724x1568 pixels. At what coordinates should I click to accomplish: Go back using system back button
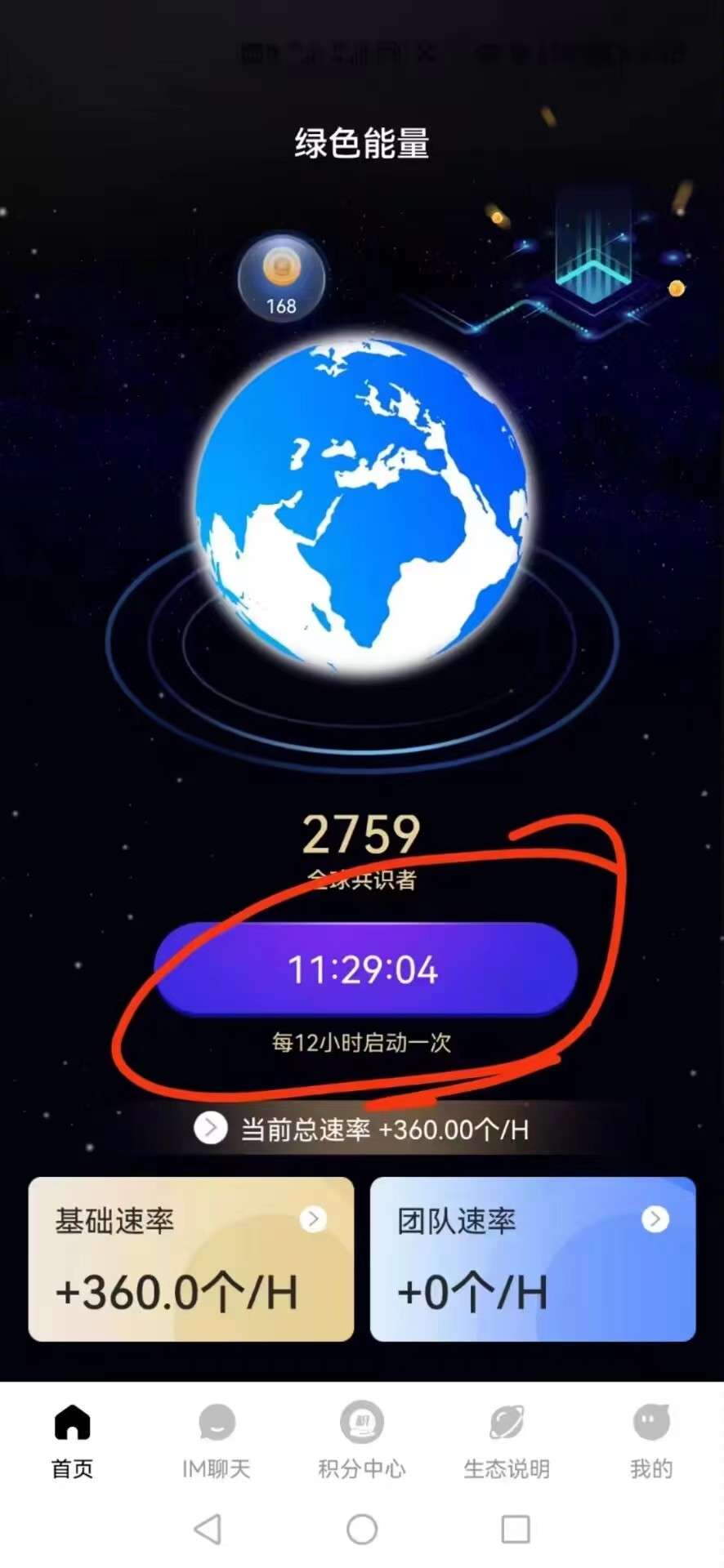coord(208,1529)
